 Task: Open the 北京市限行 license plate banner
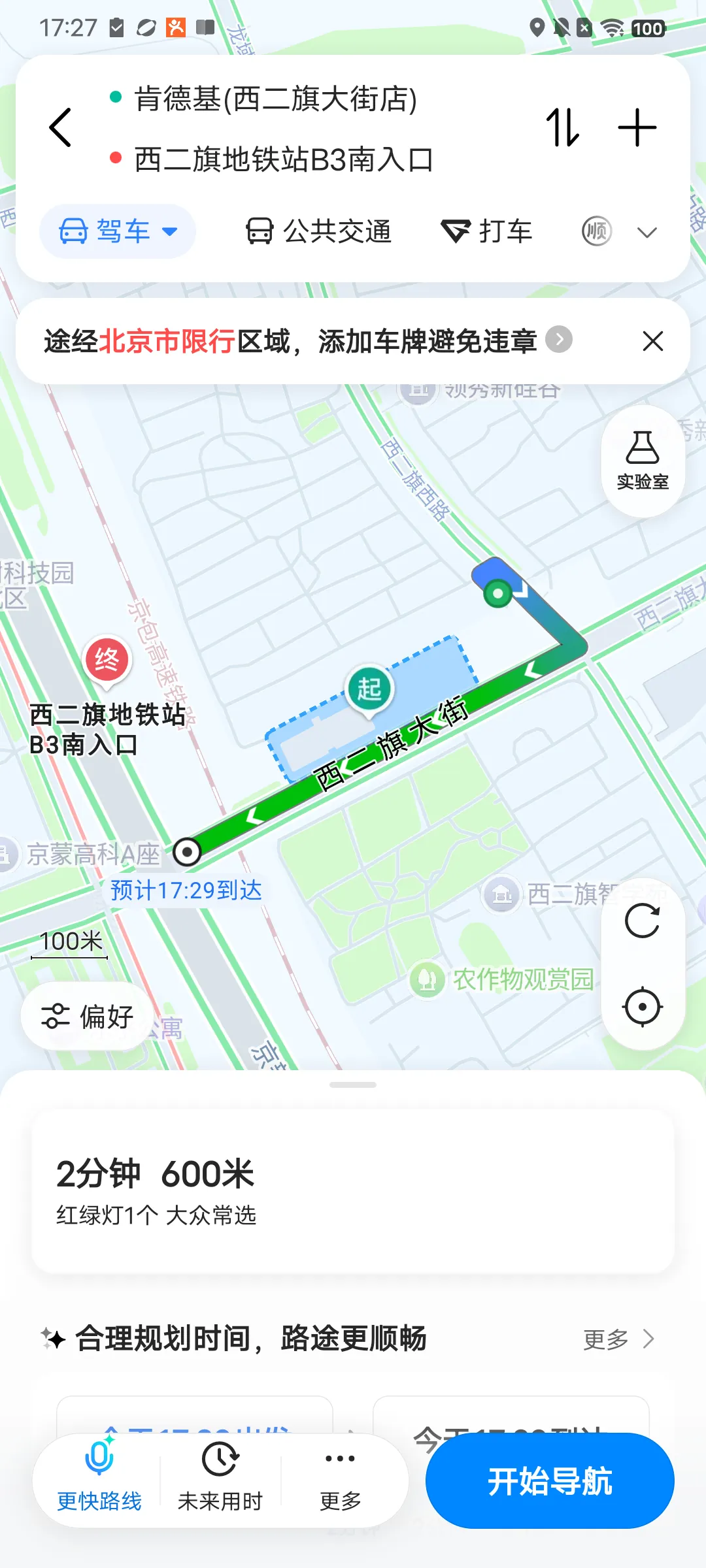pos(307,341)
